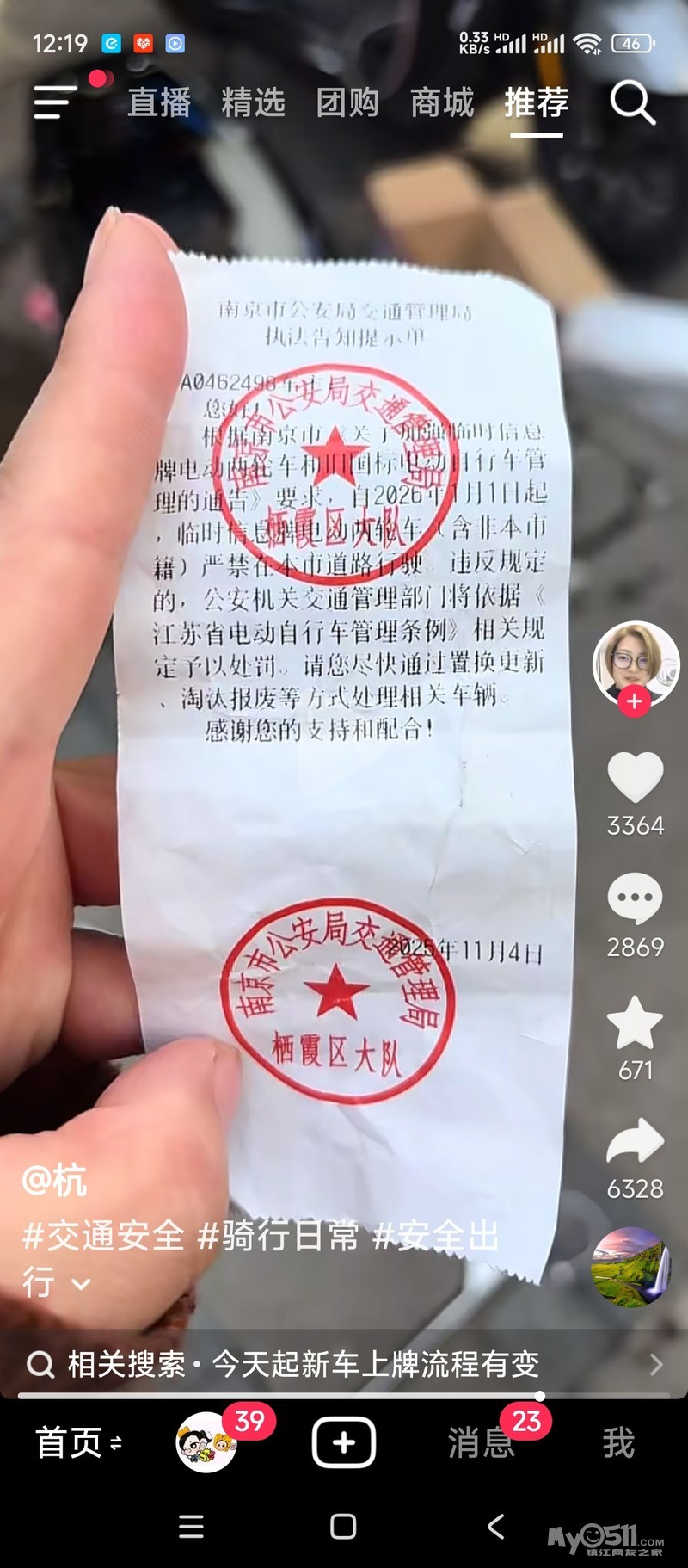Go to the 商城 tab
The width and height of the screenshot is (688, 1568).
[x=442, y=102]
